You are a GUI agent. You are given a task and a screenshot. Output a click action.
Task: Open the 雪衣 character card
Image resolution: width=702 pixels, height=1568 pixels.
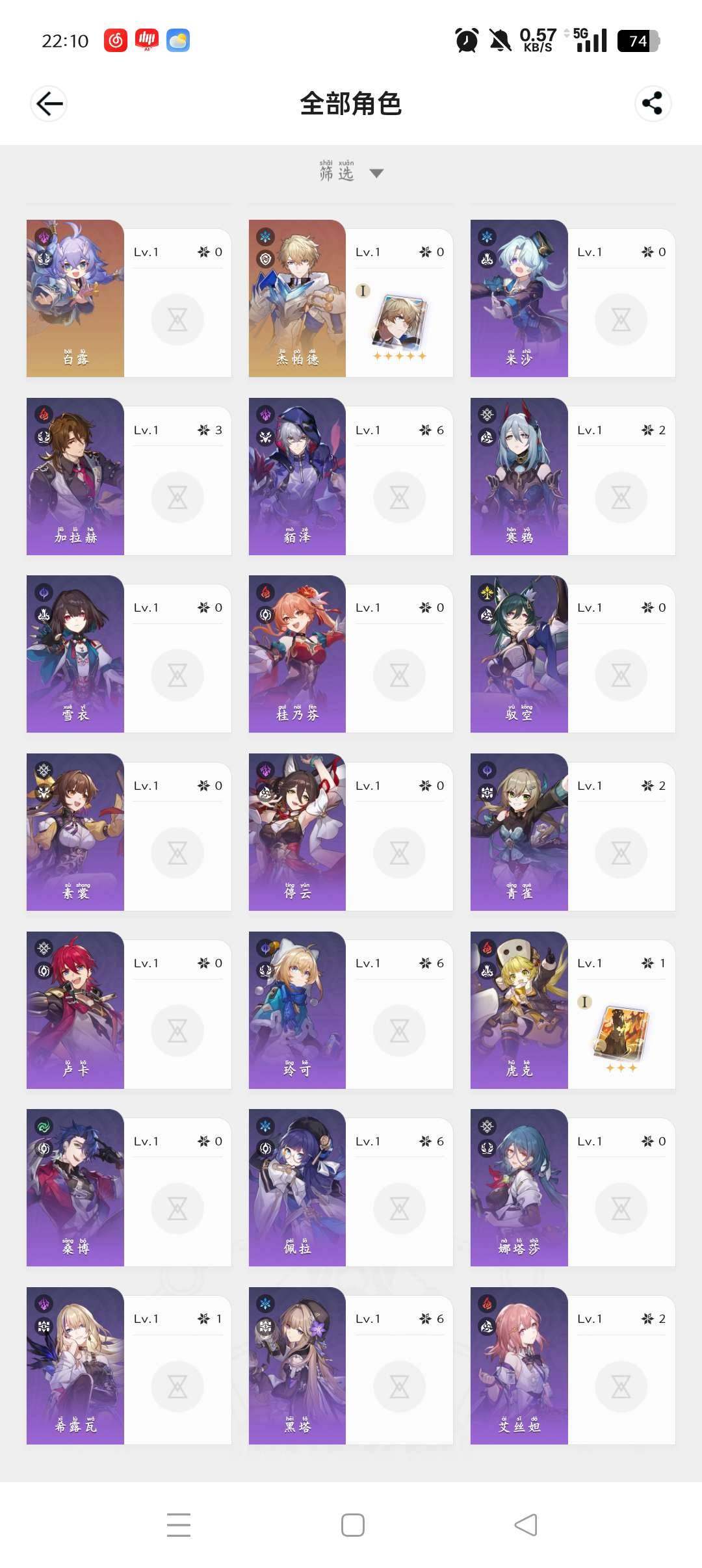click(129, 654)
